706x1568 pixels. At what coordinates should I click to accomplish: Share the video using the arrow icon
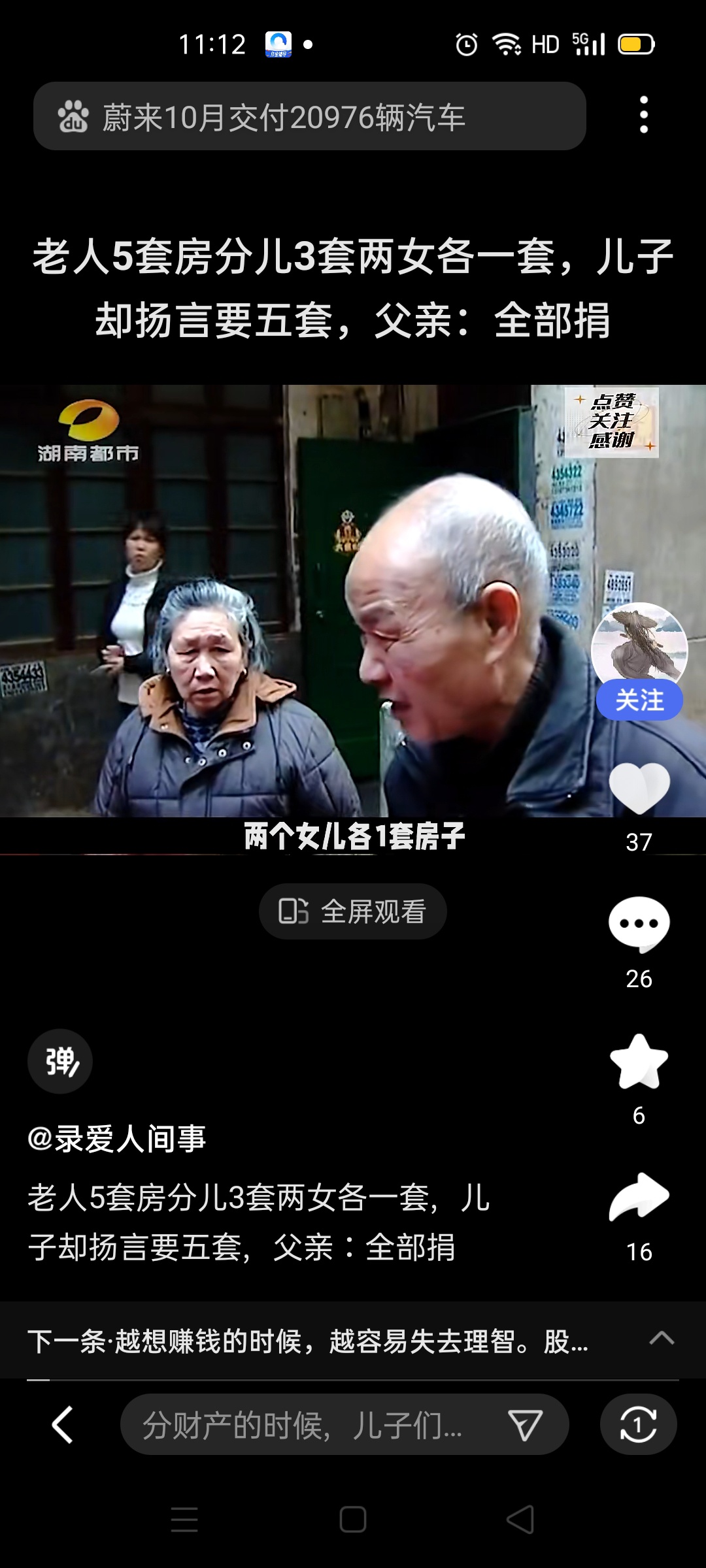639,1198
